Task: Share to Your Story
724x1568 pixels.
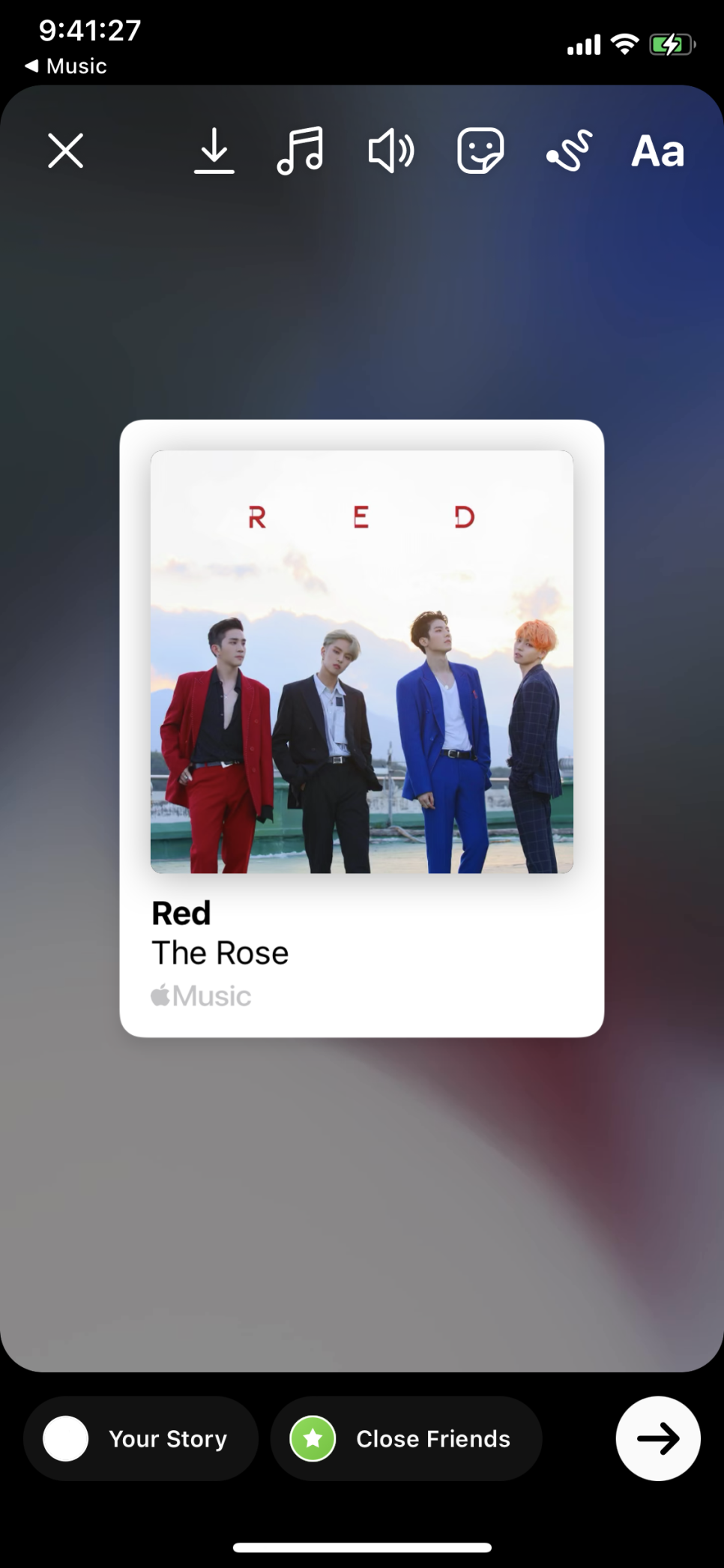Action: [x=141, y=1438]
